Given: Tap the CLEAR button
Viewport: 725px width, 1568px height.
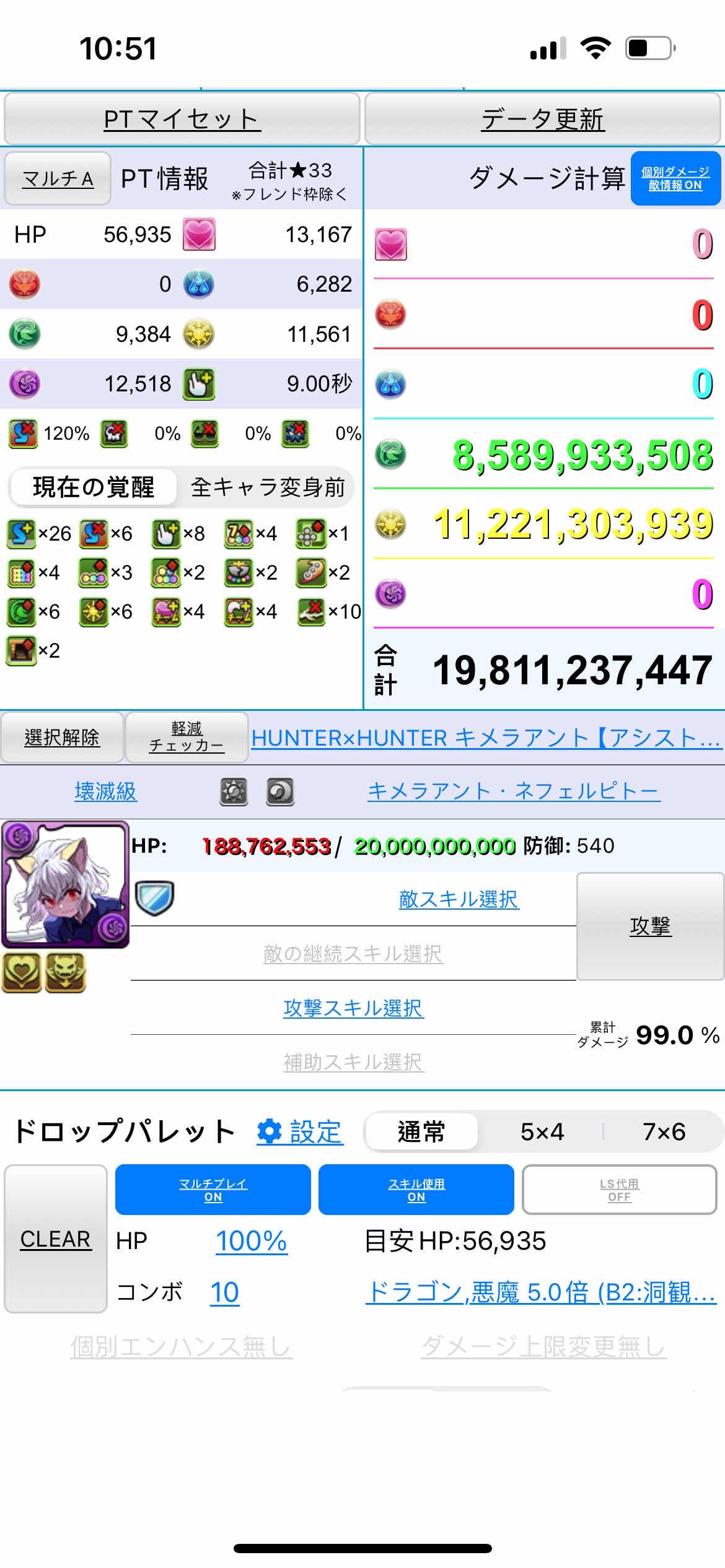Looking at the screenshot, I should 56,1239.
